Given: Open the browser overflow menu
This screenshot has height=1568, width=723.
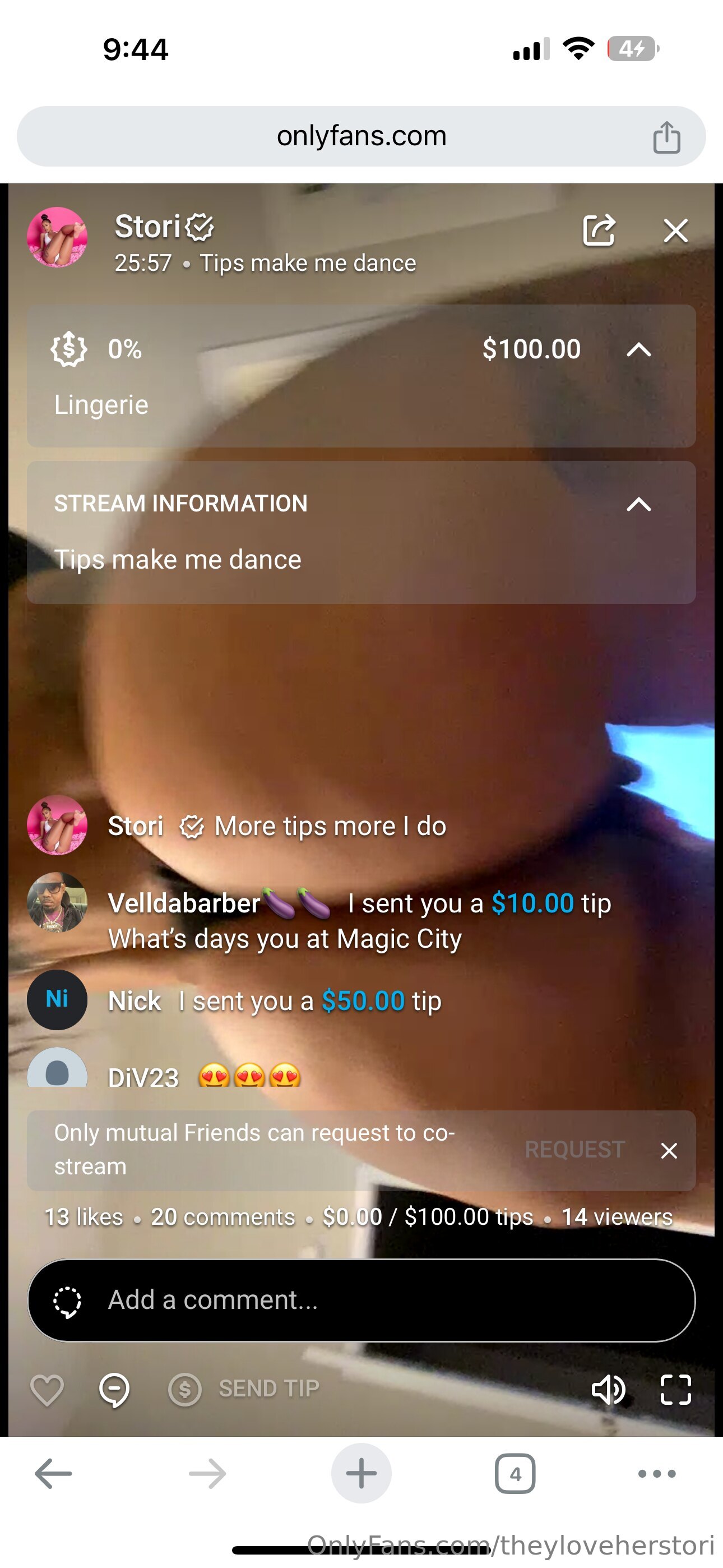Looking at the screenshot, I should tap(657, 1474).
